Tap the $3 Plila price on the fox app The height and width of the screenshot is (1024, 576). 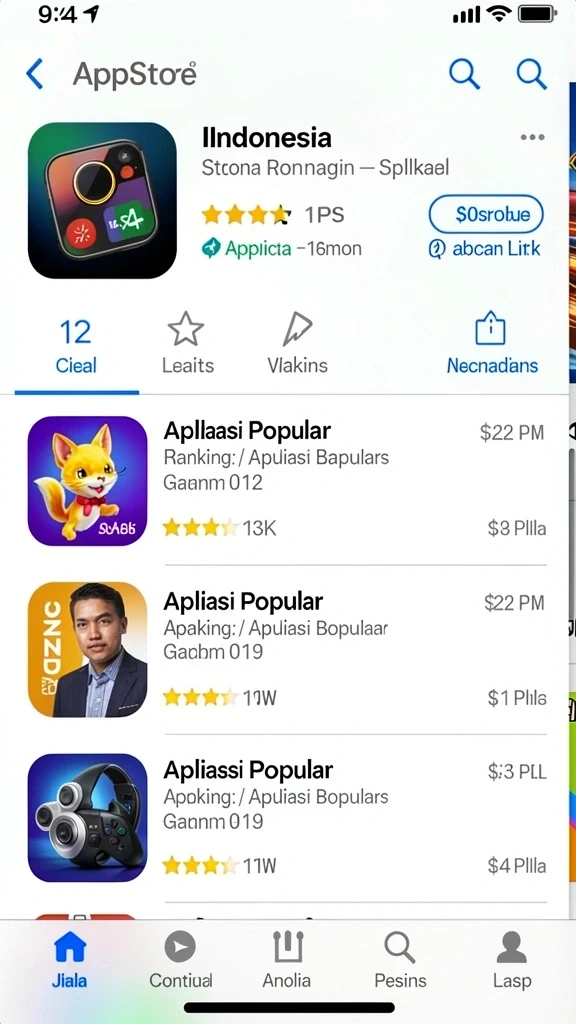pyautogui.click(x=517, y=528)
